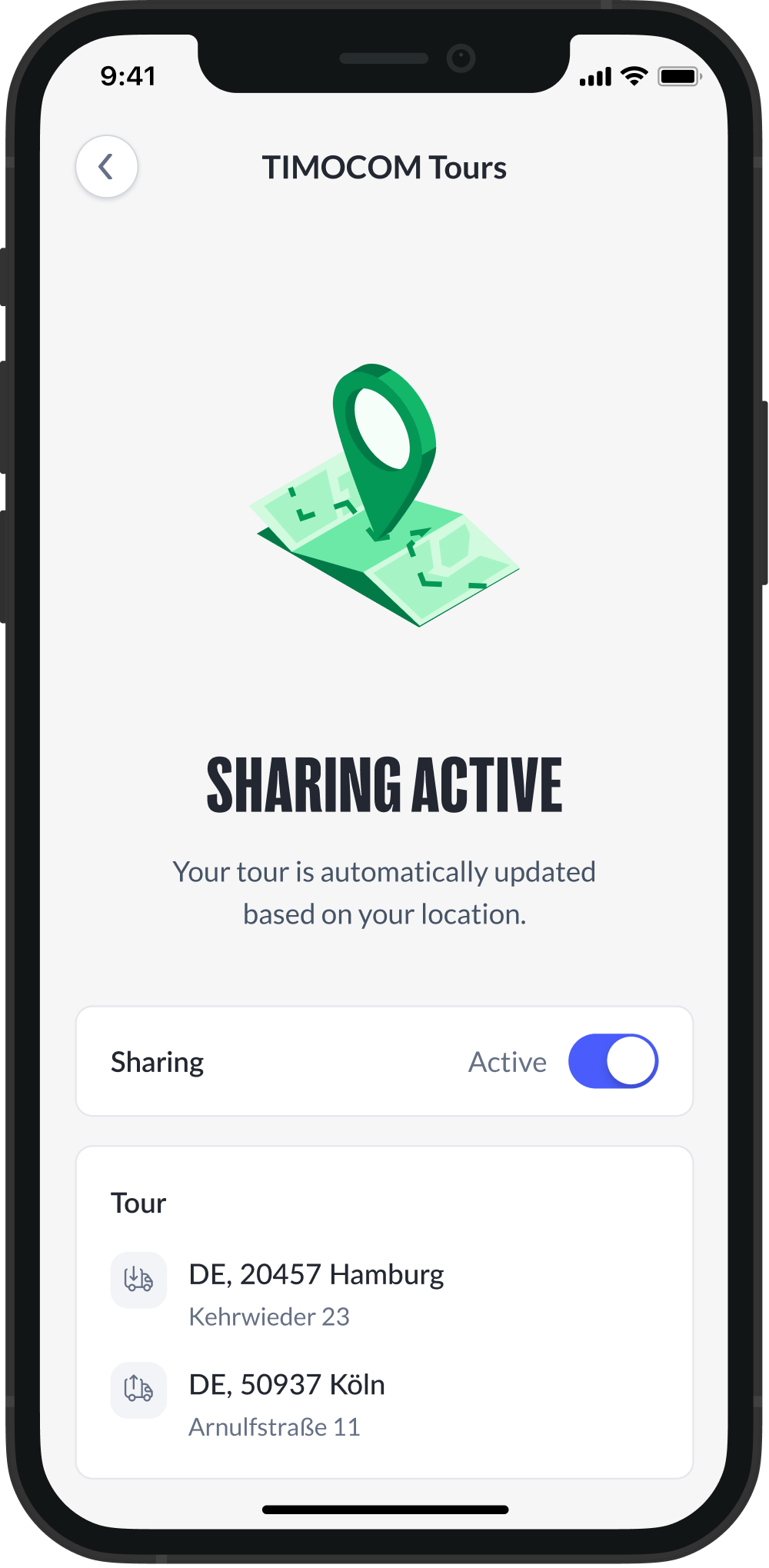Turn off the Sharing switch
Screen dimensions: 769x1568
click(613, 1061)
